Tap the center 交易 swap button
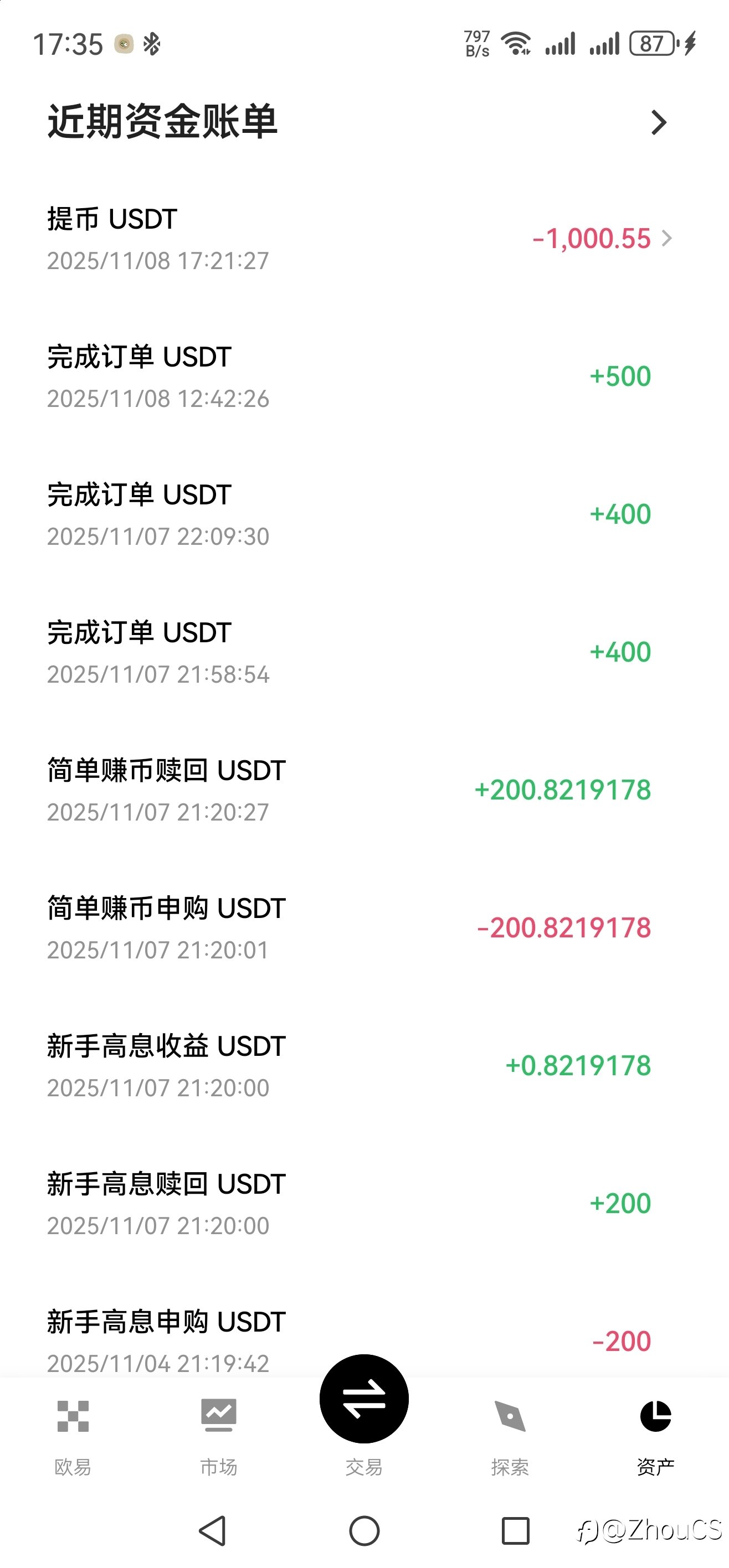The width and height of the screenshot is (729, 1568). point(363,1399)
